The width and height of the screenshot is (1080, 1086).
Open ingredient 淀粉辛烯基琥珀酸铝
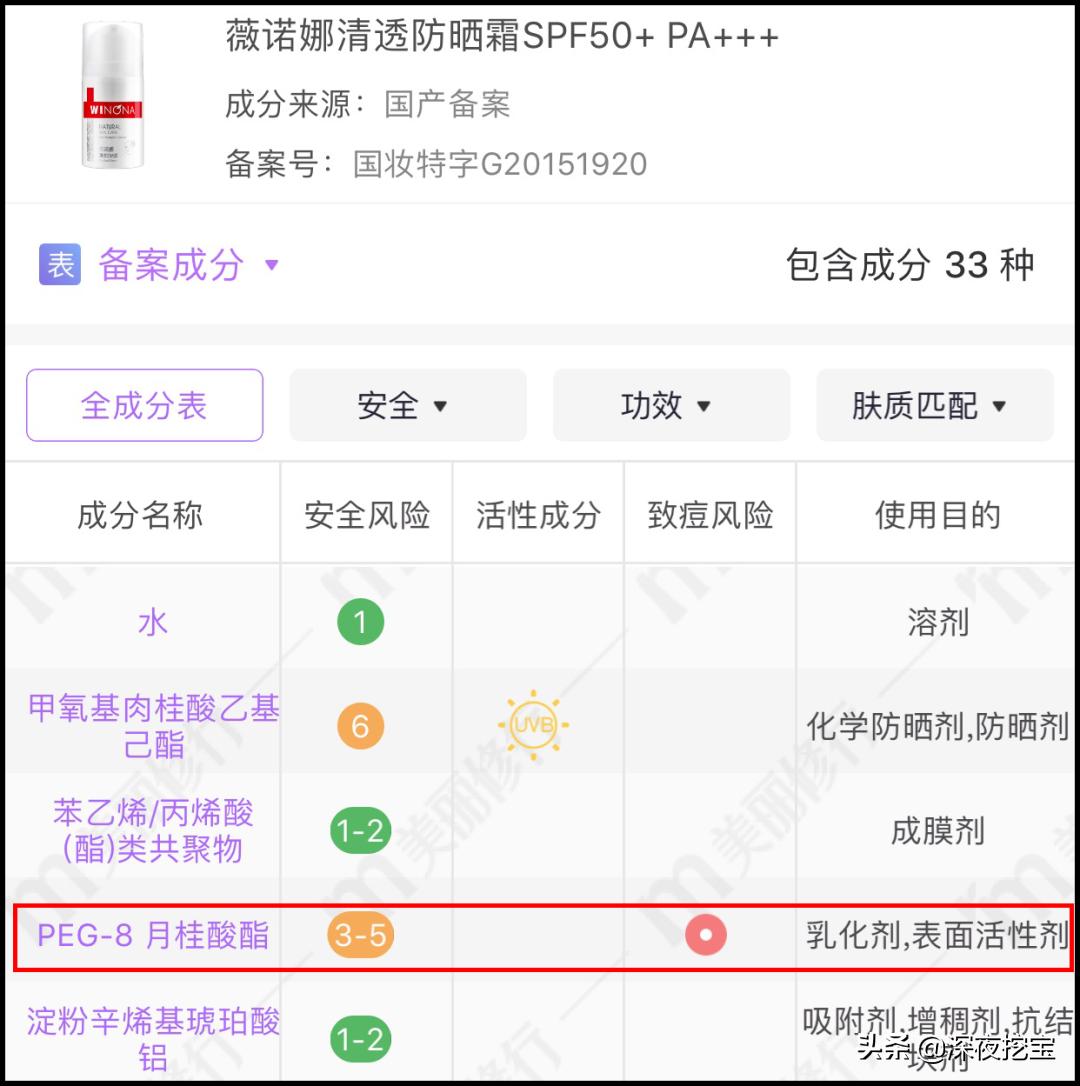point(153,1038)
